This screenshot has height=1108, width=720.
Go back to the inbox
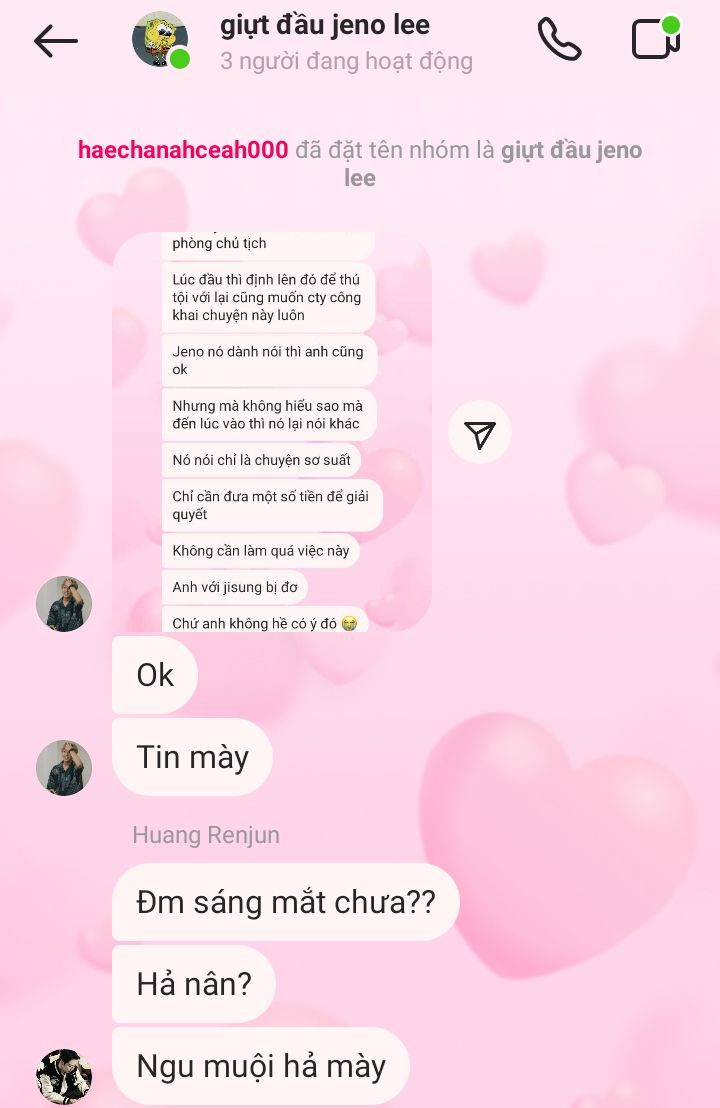[55, 41]
